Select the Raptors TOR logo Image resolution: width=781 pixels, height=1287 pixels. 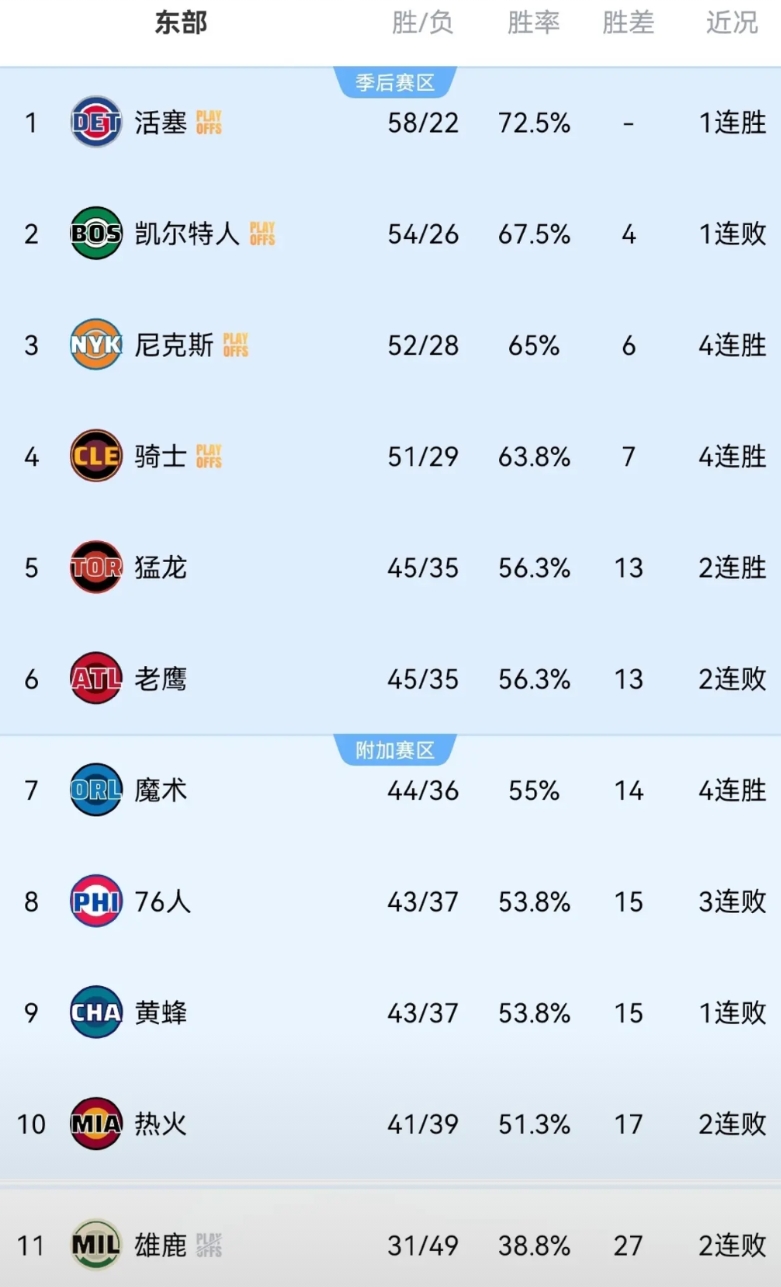click(95, 568)
